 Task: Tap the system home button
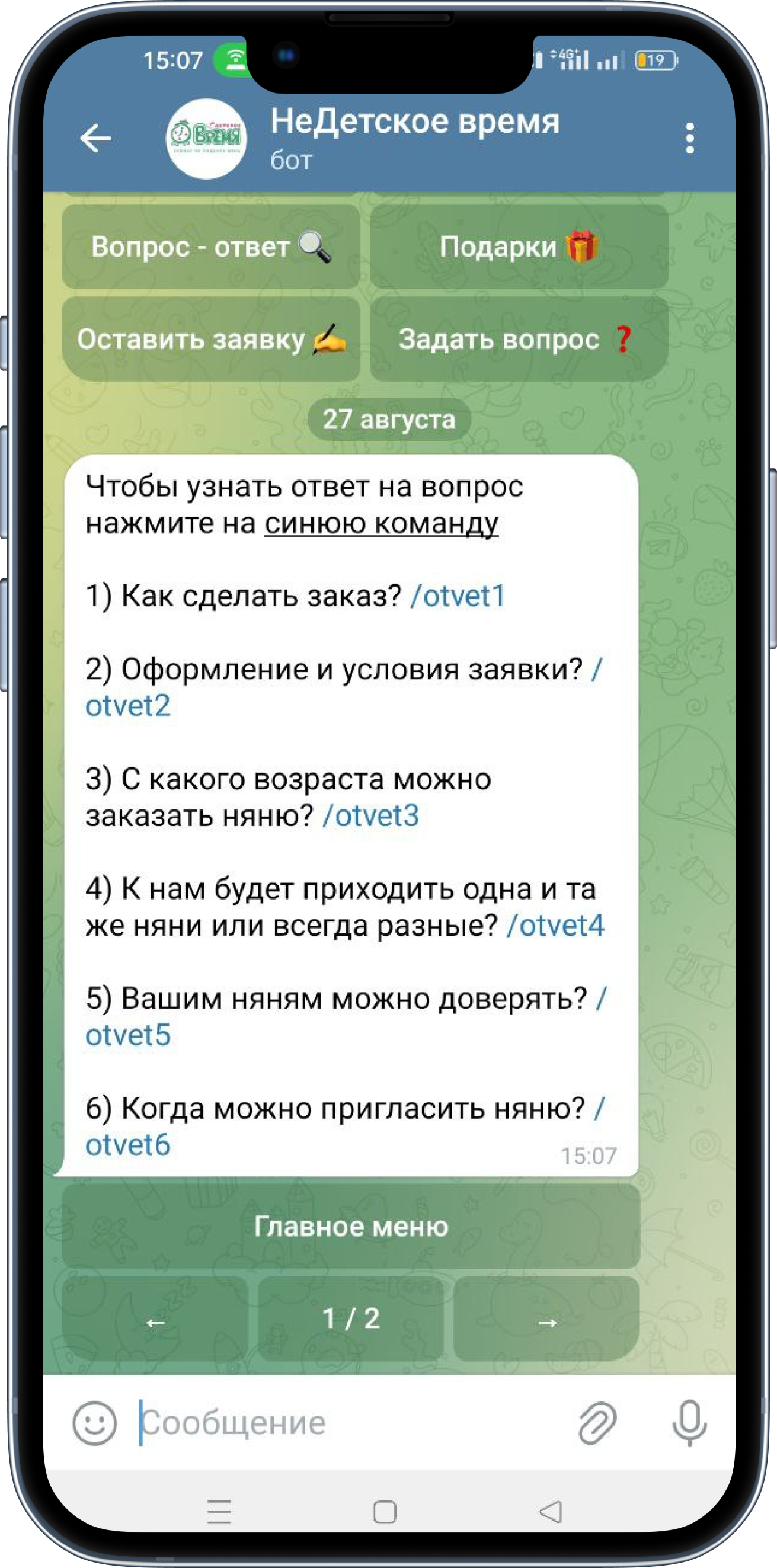384,1511
